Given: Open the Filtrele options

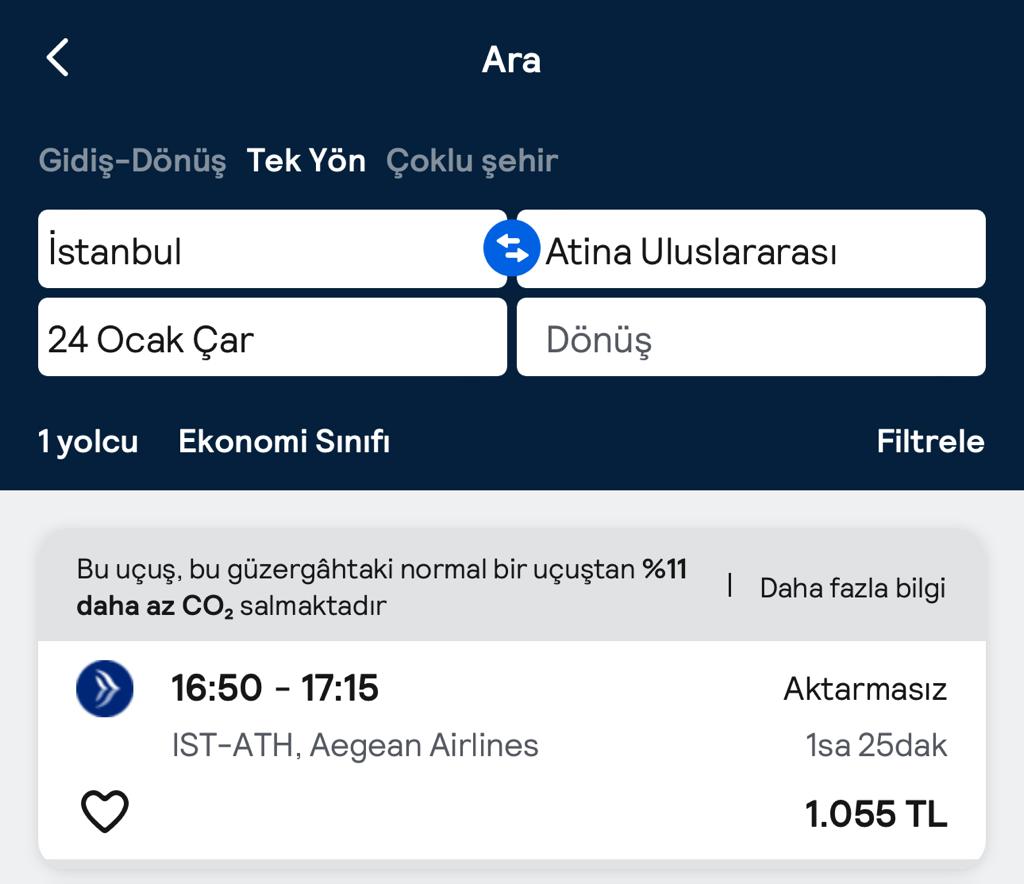Looking at the screenshot, I should click(930, 441).
